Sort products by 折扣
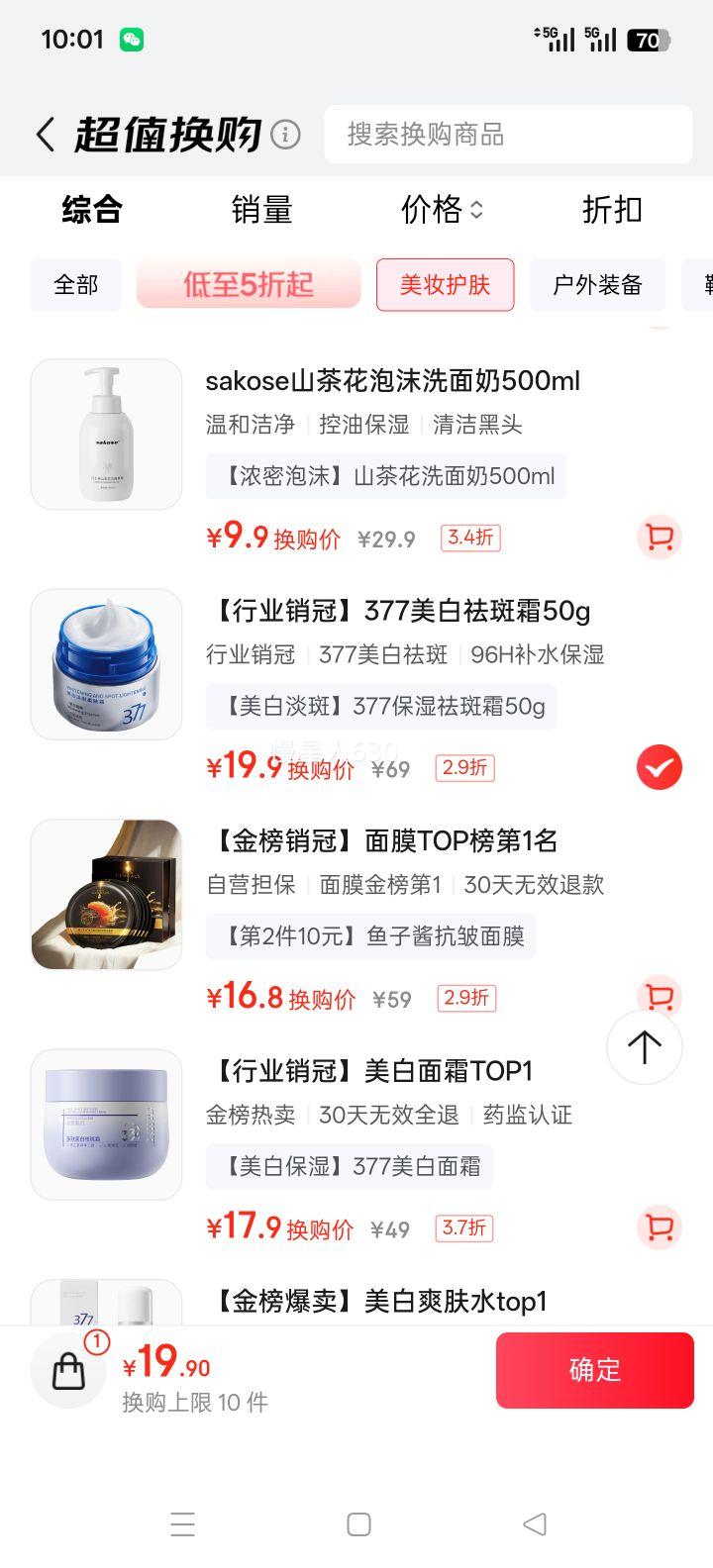Screen dimensions: 713x1568 (612, 210)
